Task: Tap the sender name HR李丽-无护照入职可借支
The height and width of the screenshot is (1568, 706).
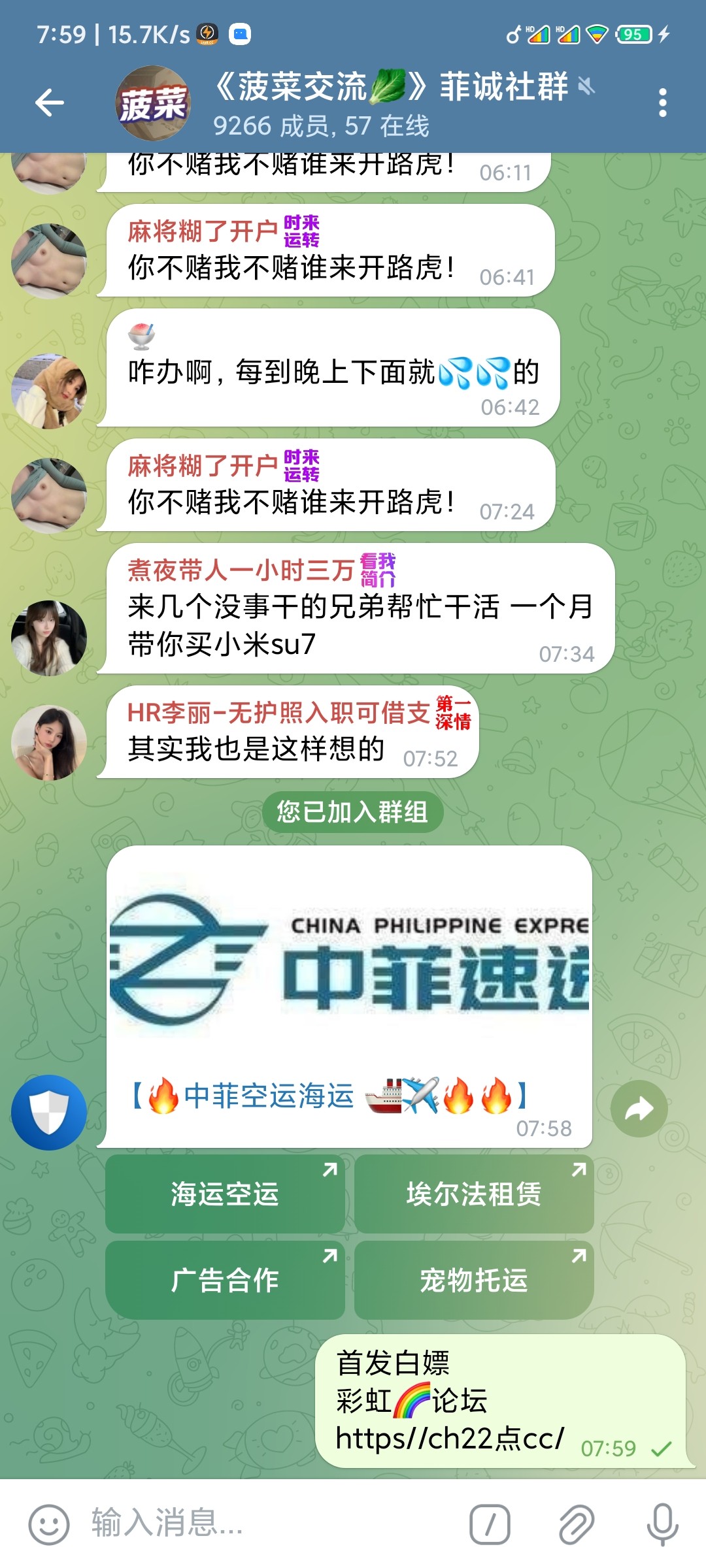Action: pos(278,713)
